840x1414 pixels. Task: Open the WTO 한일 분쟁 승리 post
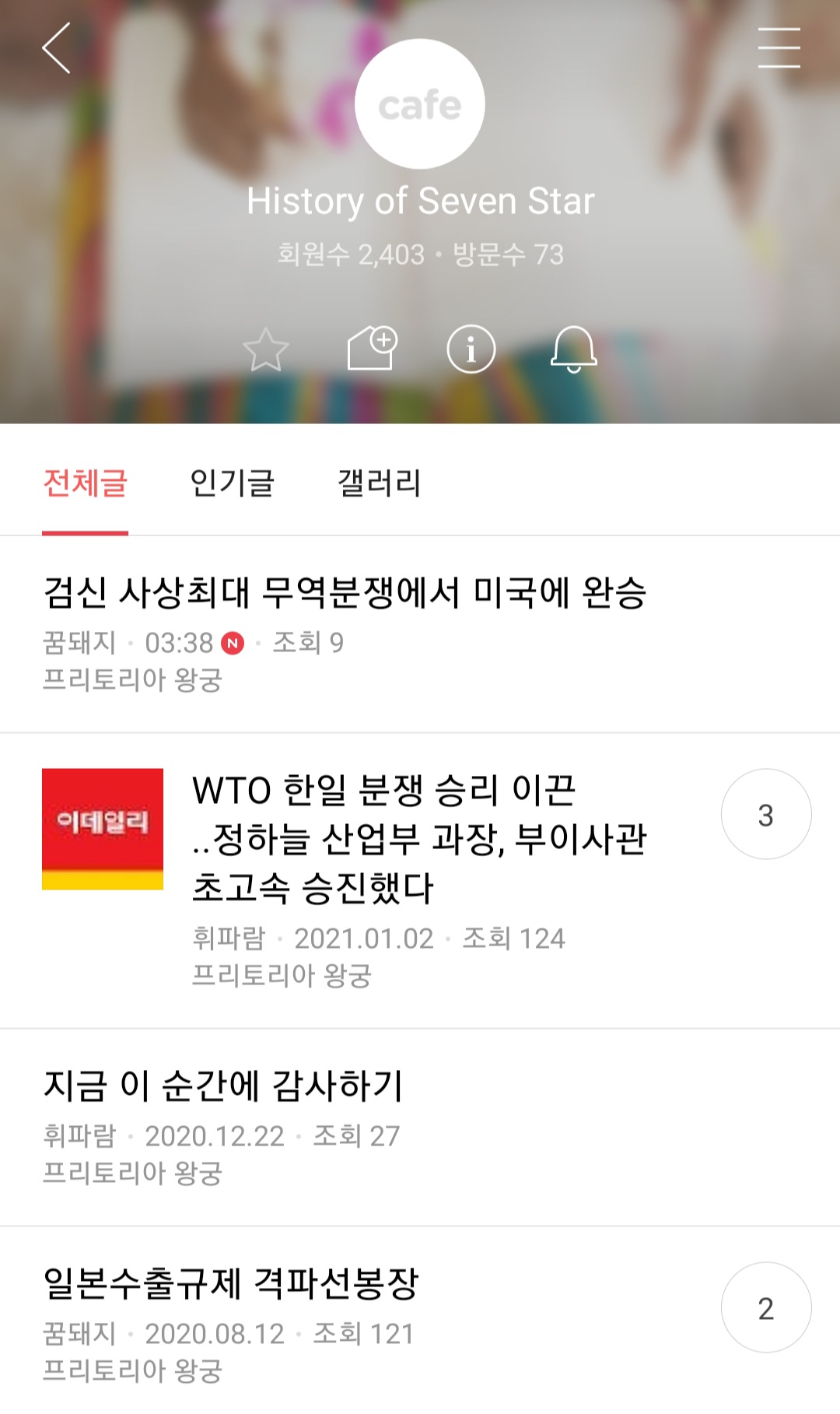click(420, 838)
